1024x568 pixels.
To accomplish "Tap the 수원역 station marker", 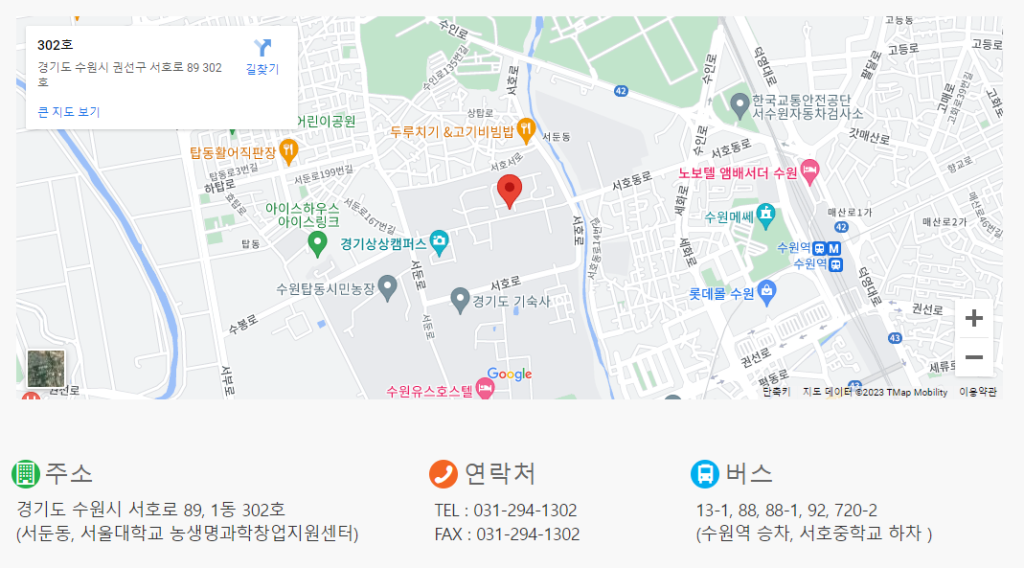I will pos(827,248).
